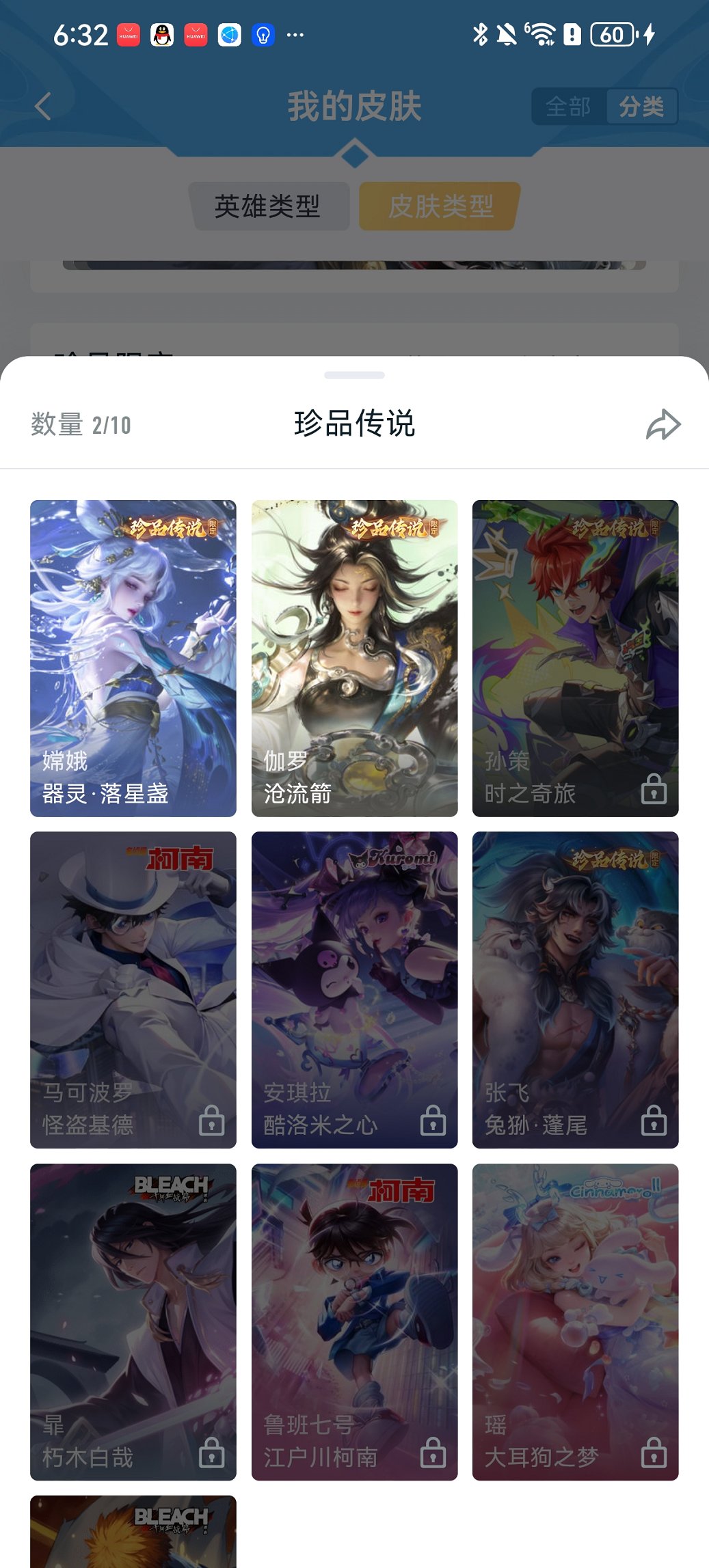The height and width of the screenshot is (1568, 709).
Task: Switch to 全部 view mode
Action: pos(567,107)
